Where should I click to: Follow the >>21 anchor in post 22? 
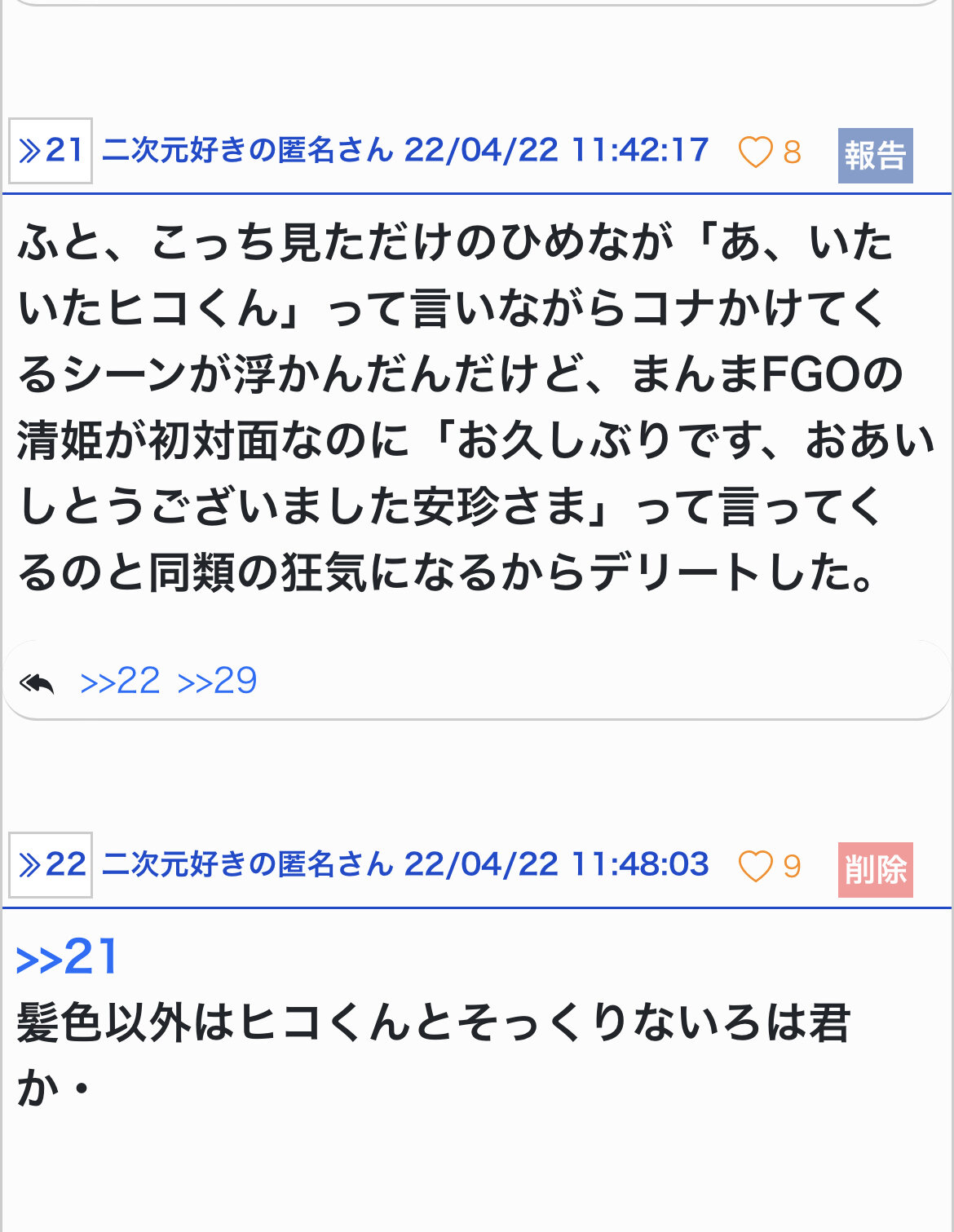click(x=68, y=957)
